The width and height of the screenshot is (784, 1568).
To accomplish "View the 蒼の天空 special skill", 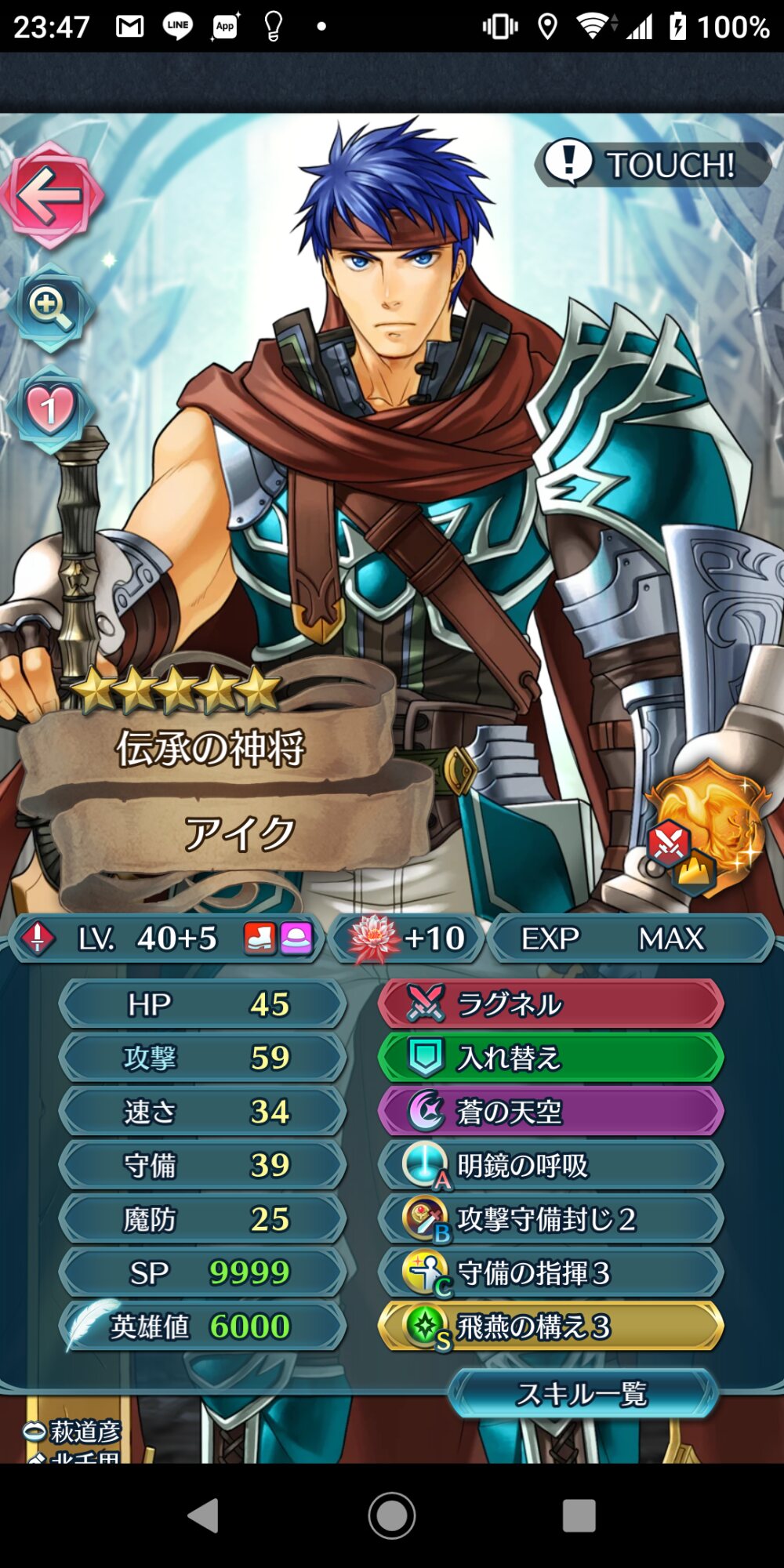I will coord(550,1111).
